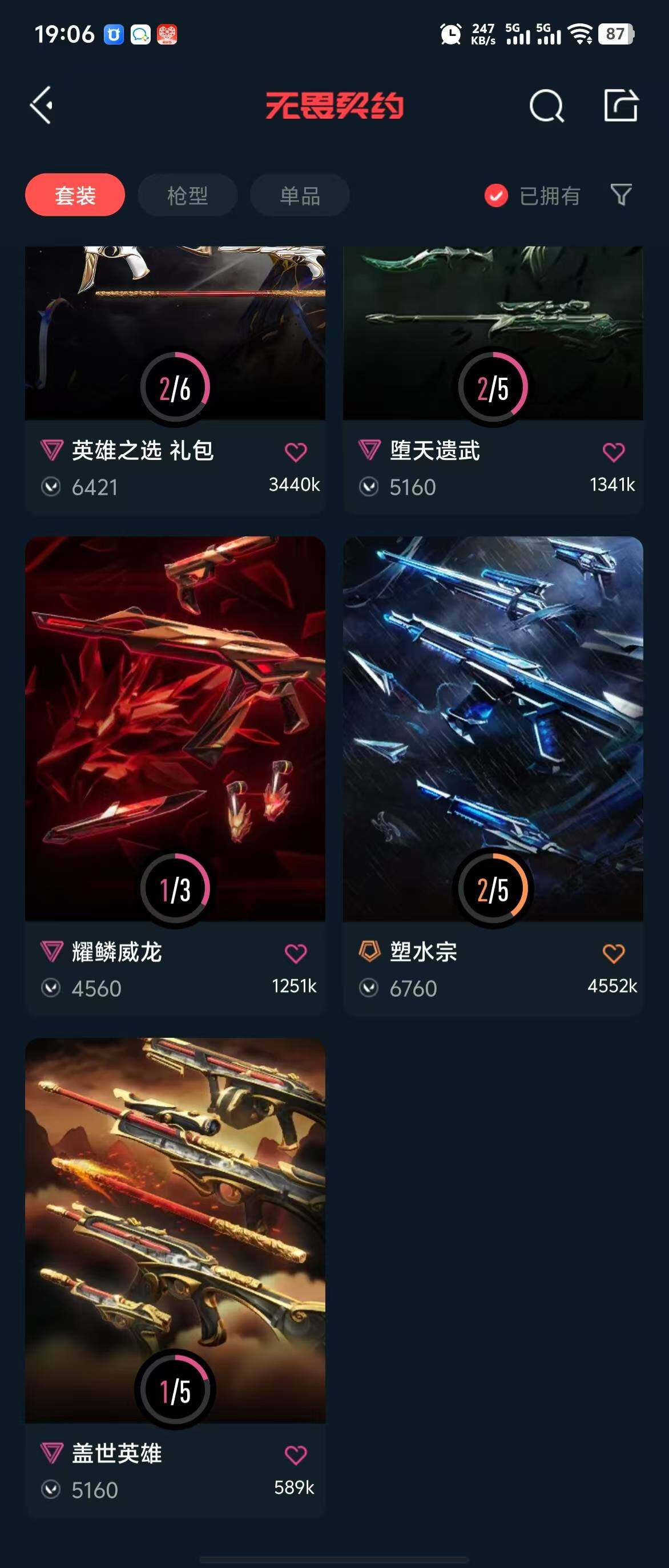The image size is (669, 1568).
Task: Open the 英雄之选 礼包 bundle card
Action: (x=175, y=341)
